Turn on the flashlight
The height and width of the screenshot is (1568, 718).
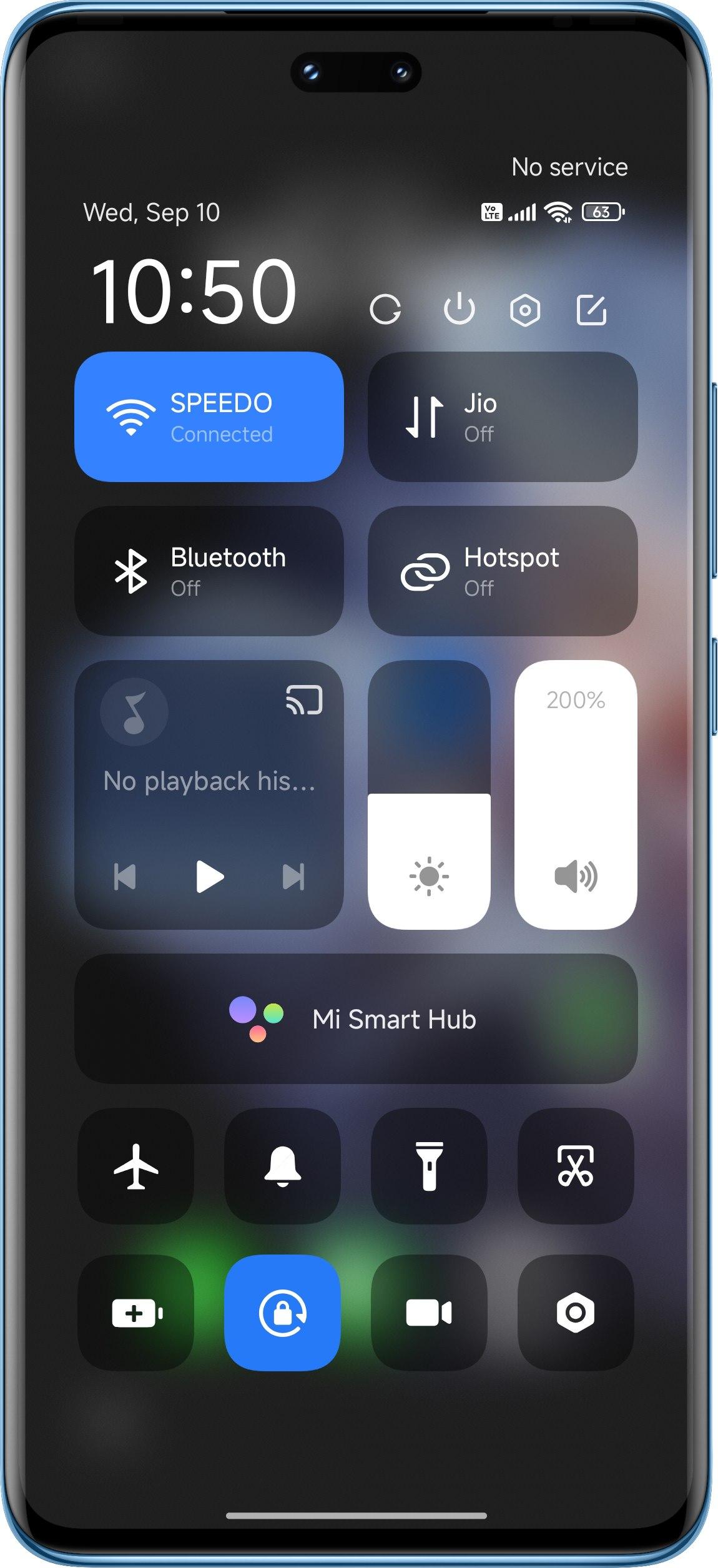click(429, 1166)
